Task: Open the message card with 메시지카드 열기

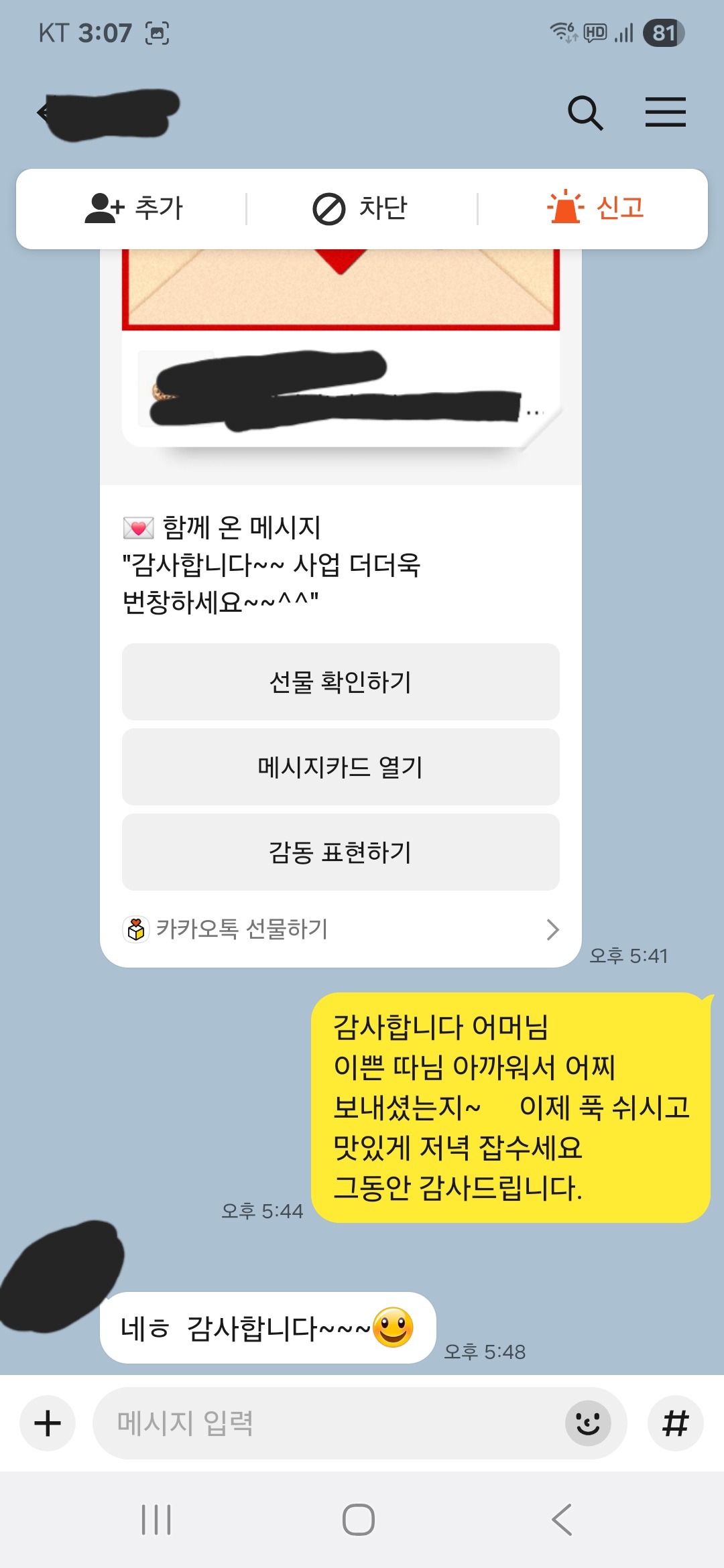Action: 341,767
